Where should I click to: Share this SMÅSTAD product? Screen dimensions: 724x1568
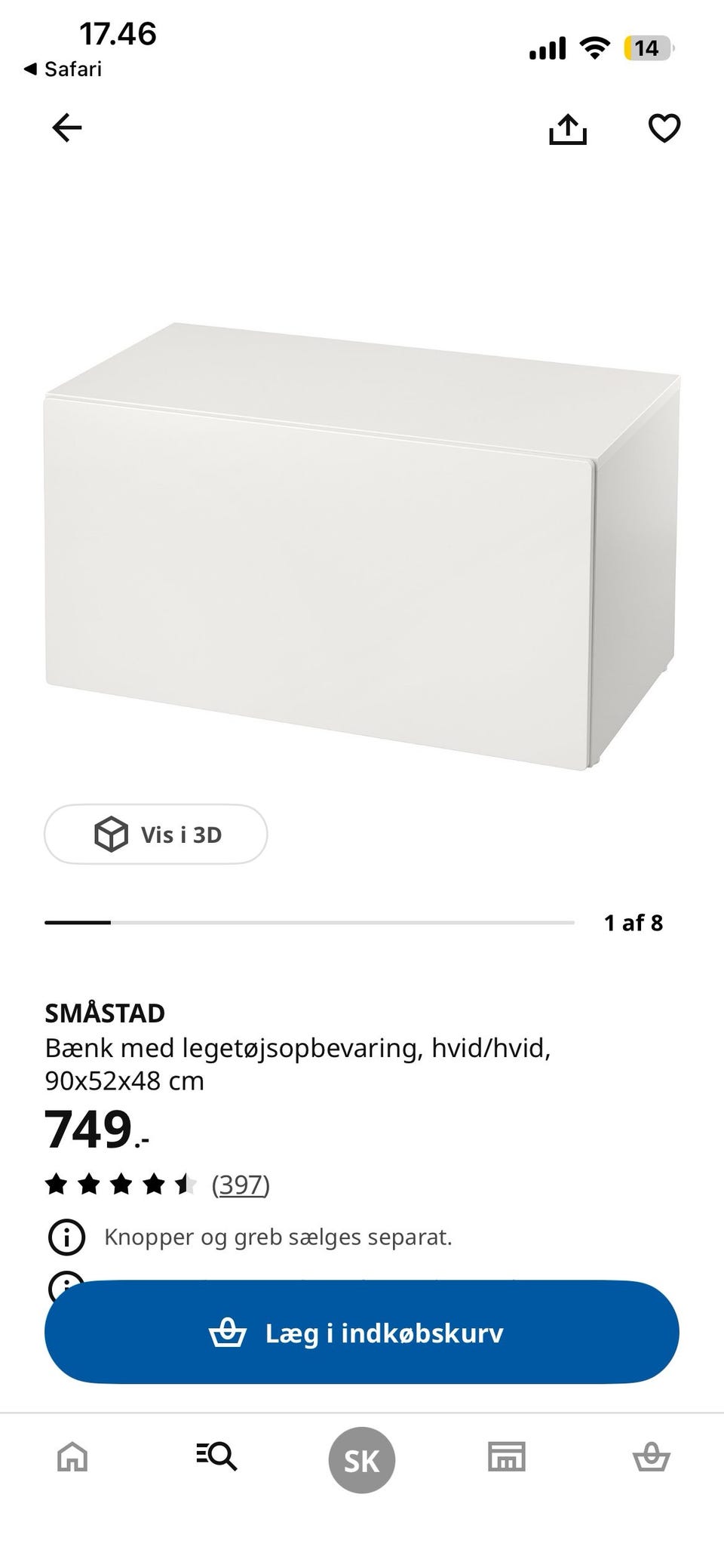[x=567, y=128]
